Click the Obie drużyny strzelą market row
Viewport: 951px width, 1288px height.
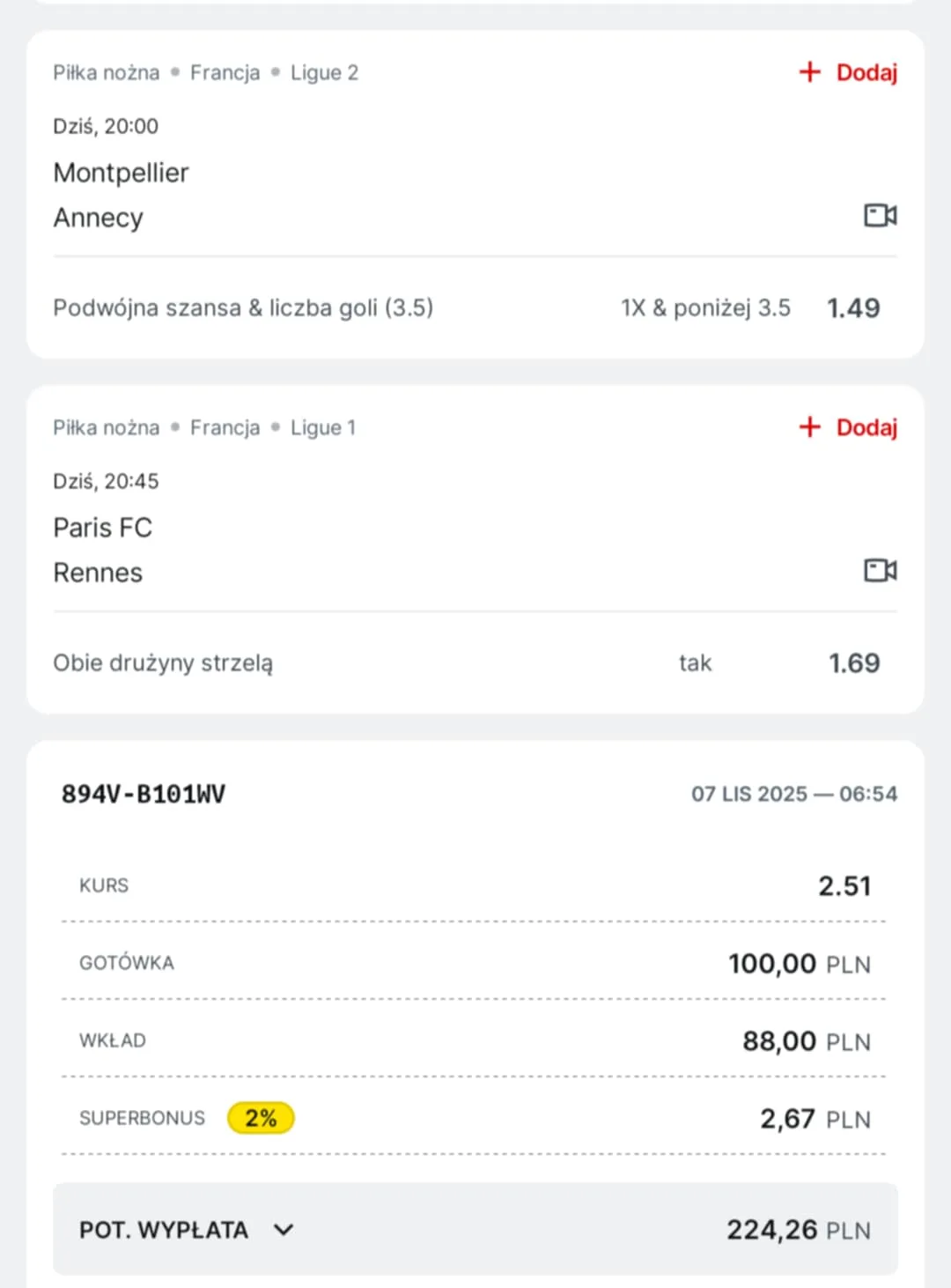[x=163, y=662]
